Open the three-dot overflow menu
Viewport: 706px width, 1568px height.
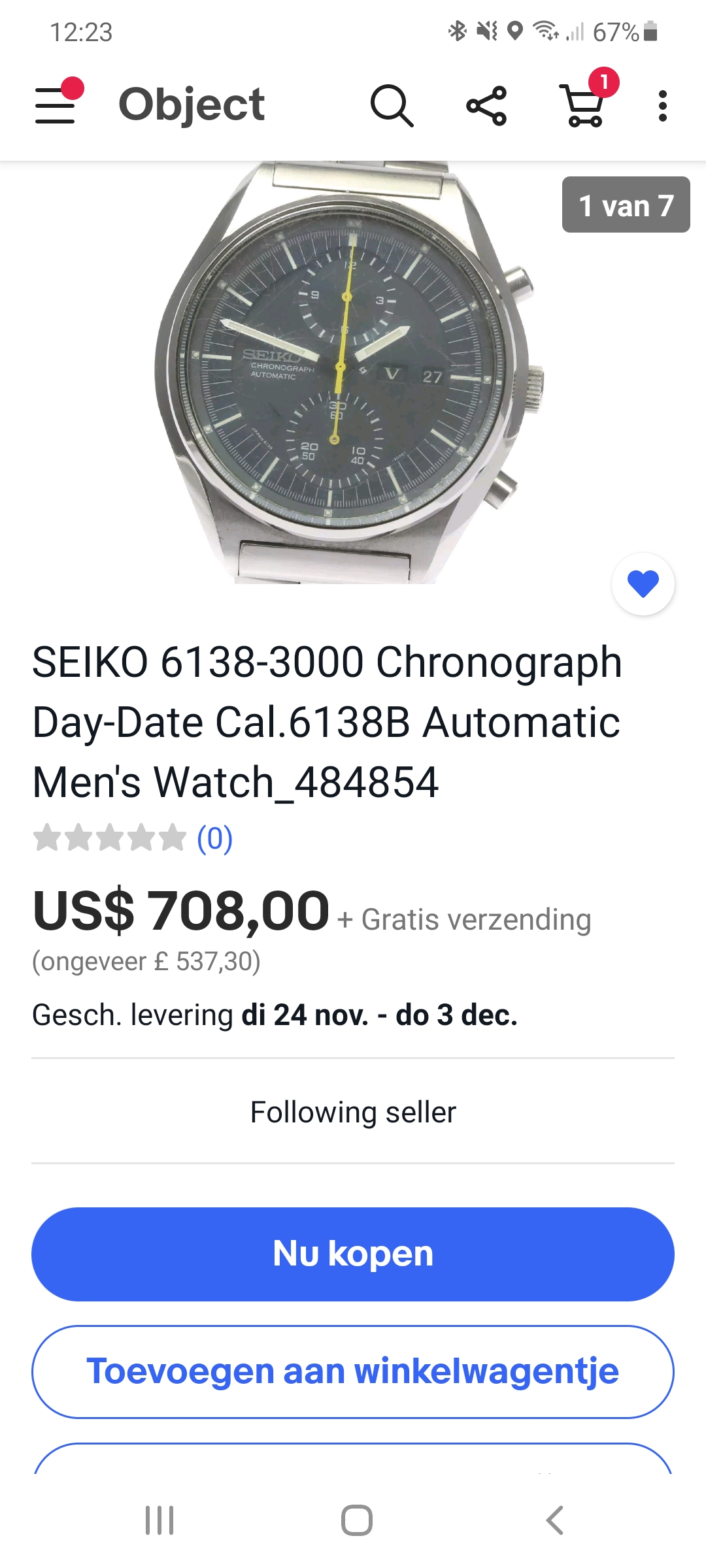(x=663, y=105)
